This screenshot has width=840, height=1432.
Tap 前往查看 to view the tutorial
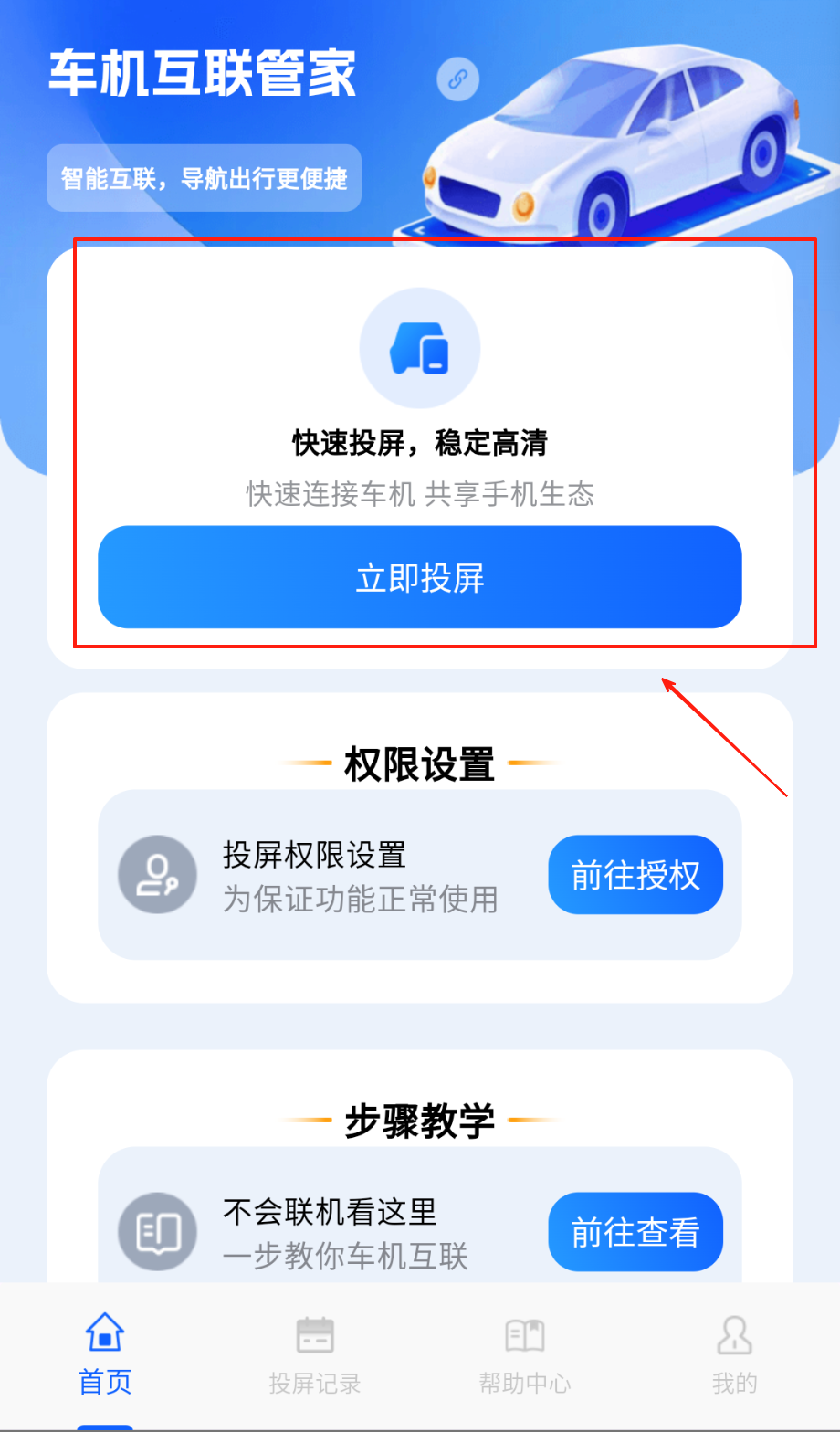635,1232
